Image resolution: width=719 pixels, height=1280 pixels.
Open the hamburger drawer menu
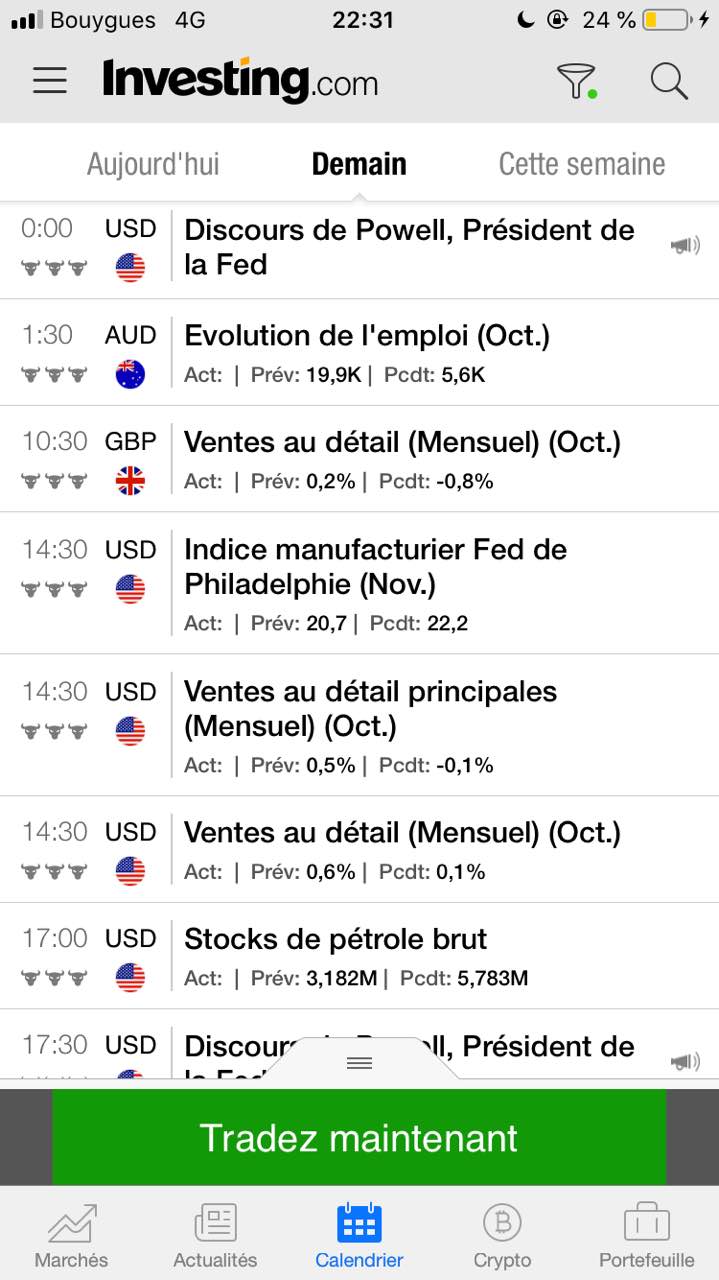coord(50,81)
